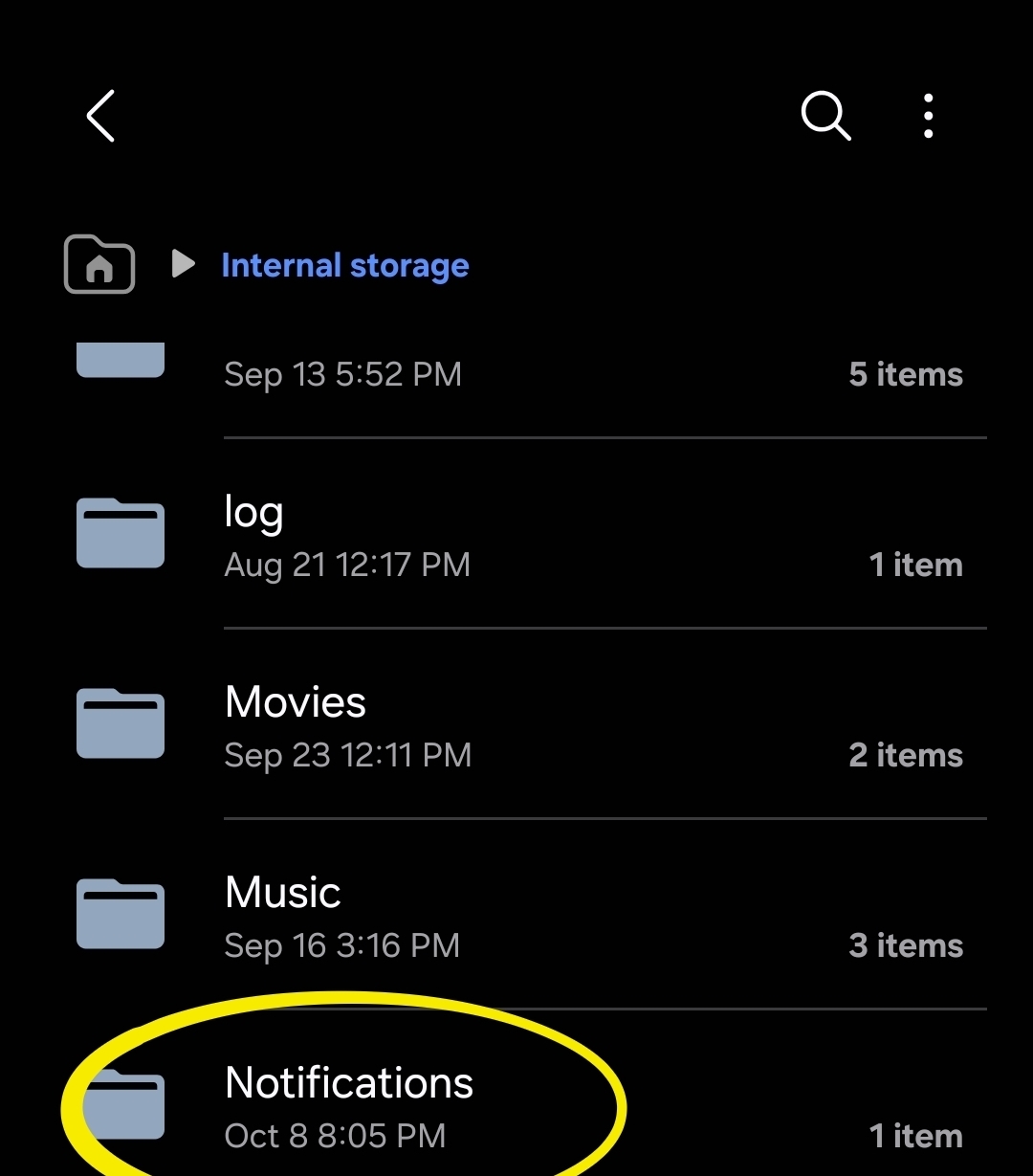Open the log folder
The image size is (1033, 1176).
(x=516, y=534)
